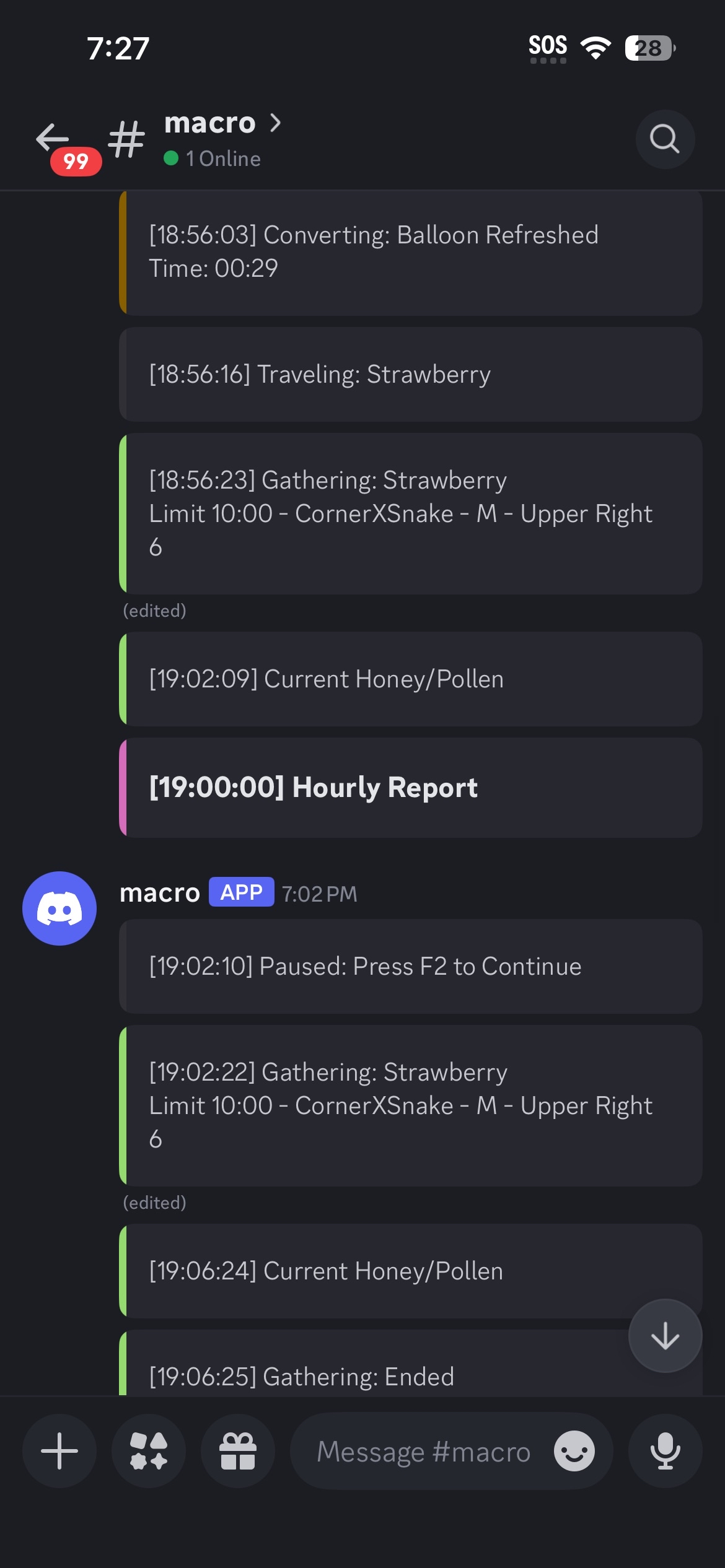Open the apps launcher button
Viewport: 725px width, 1568px height.
149,1450
